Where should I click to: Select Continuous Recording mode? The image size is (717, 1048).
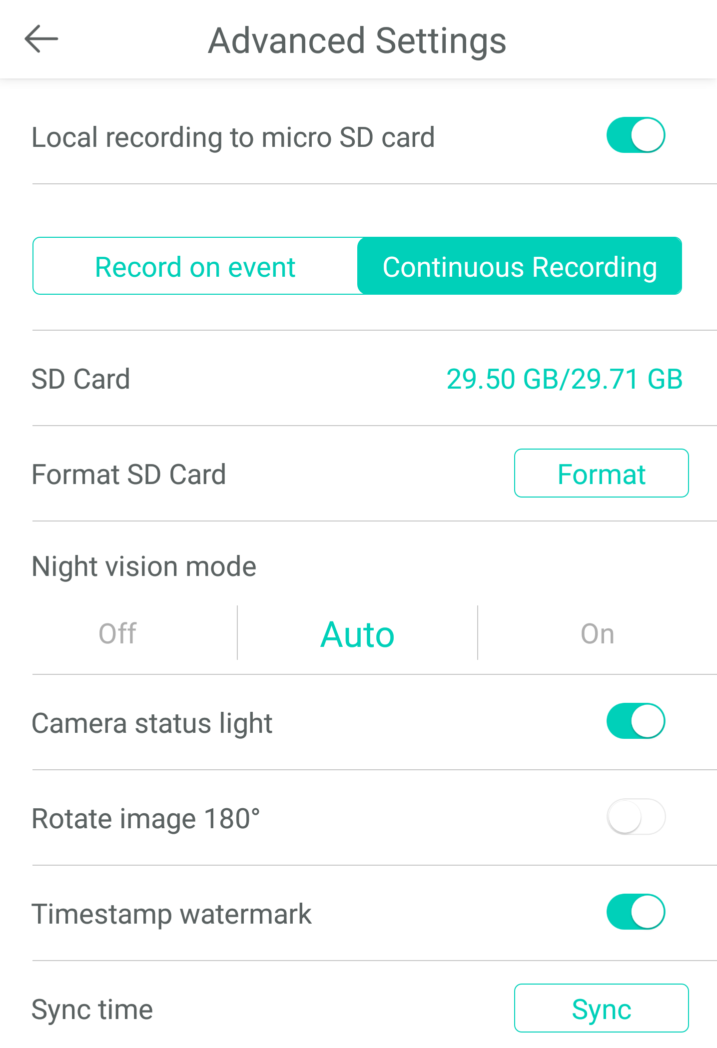pyautogui.click(x=519, y=267)
